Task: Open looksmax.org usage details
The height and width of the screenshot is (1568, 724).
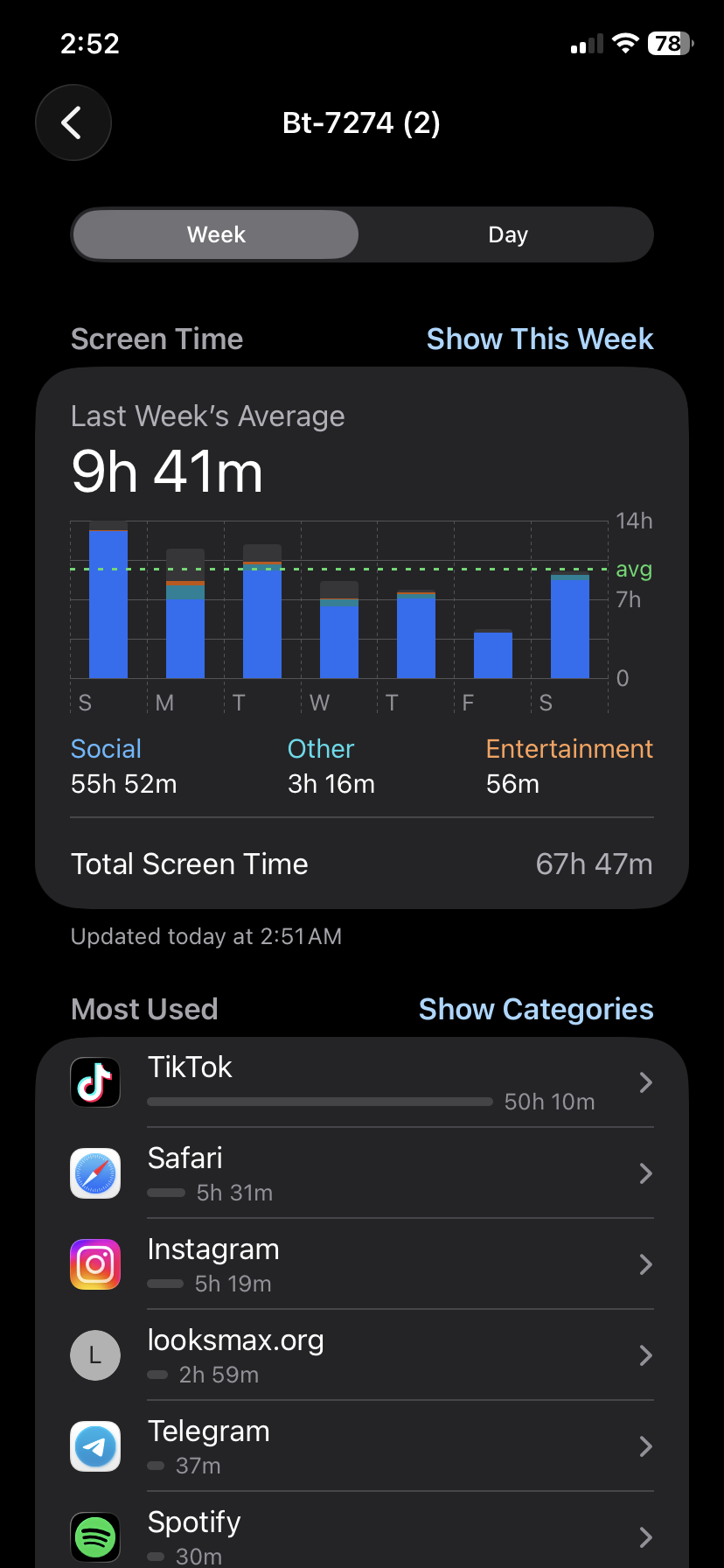Action: point(362,1355)
